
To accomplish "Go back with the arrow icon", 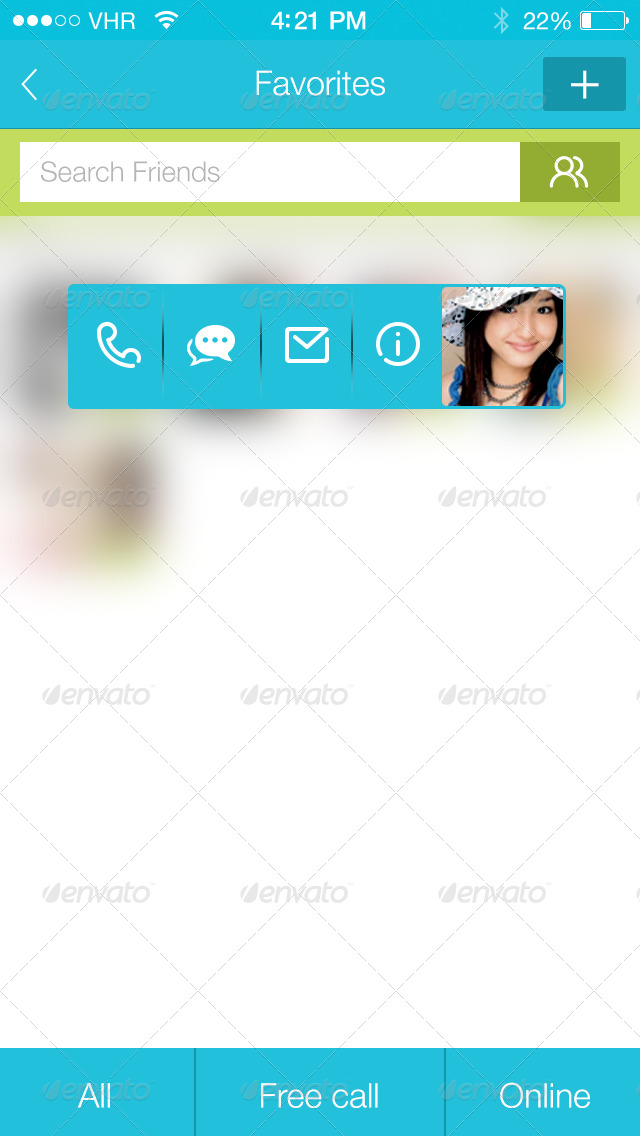I will (x=30, y=85).
